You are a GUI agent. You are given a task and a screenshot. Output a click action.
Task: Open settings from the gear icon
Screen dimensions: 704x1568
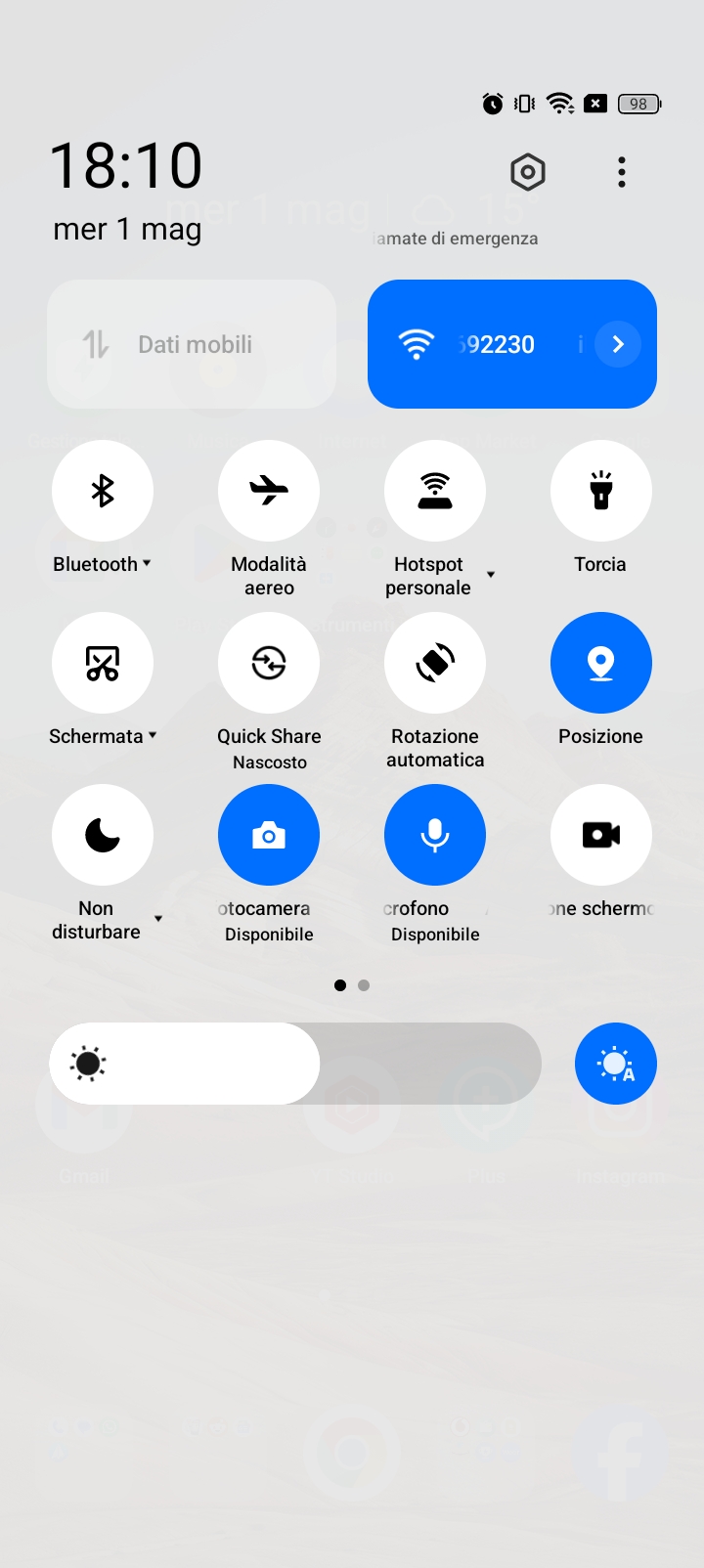(528, 173)
